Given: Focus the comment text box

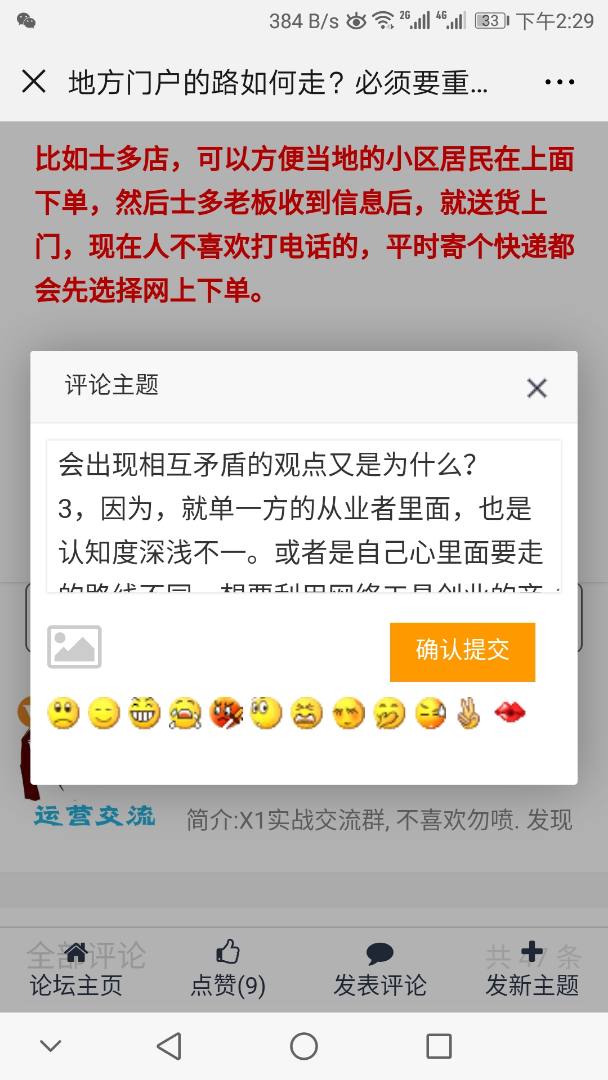Looking at the screenshot, I should coord(303,516).
